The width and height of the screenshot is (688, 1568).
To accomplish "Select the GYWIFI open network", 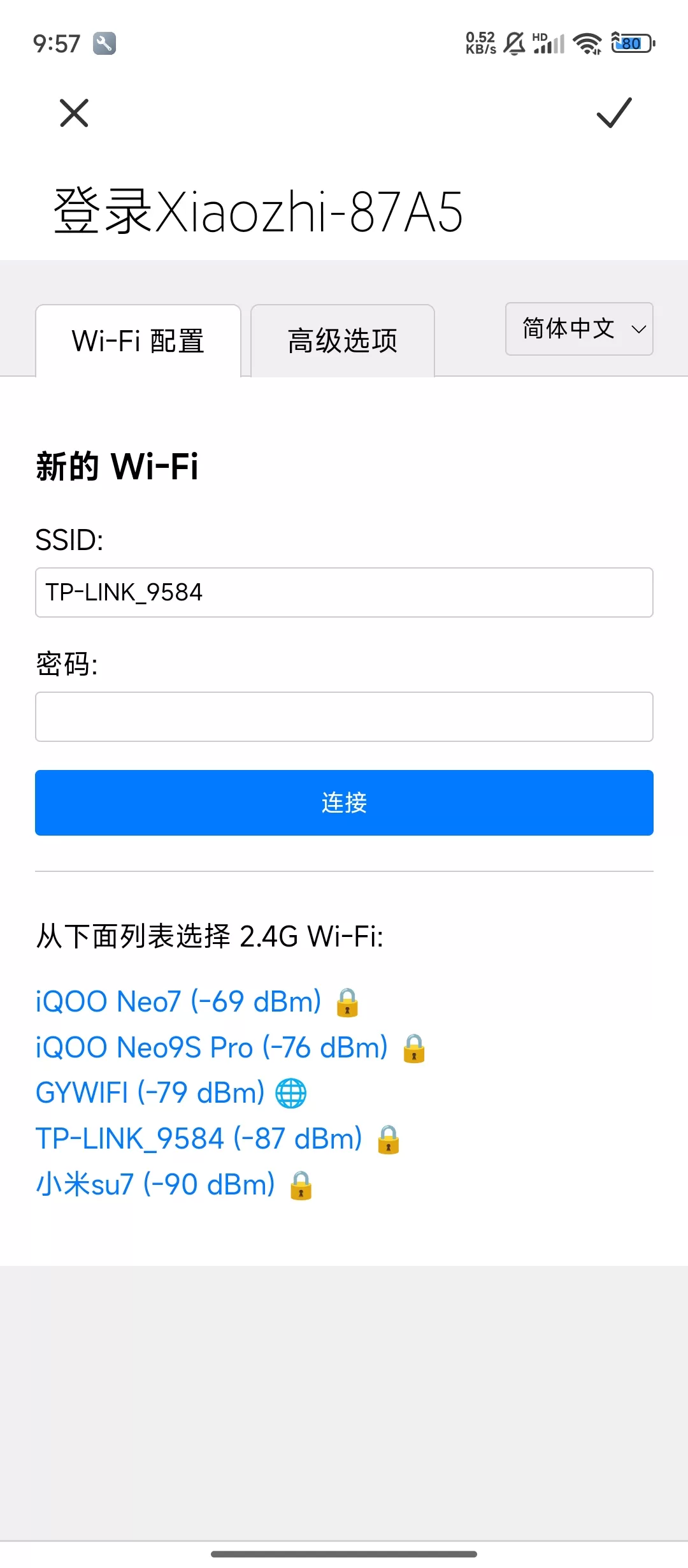I will [150, 1093].
